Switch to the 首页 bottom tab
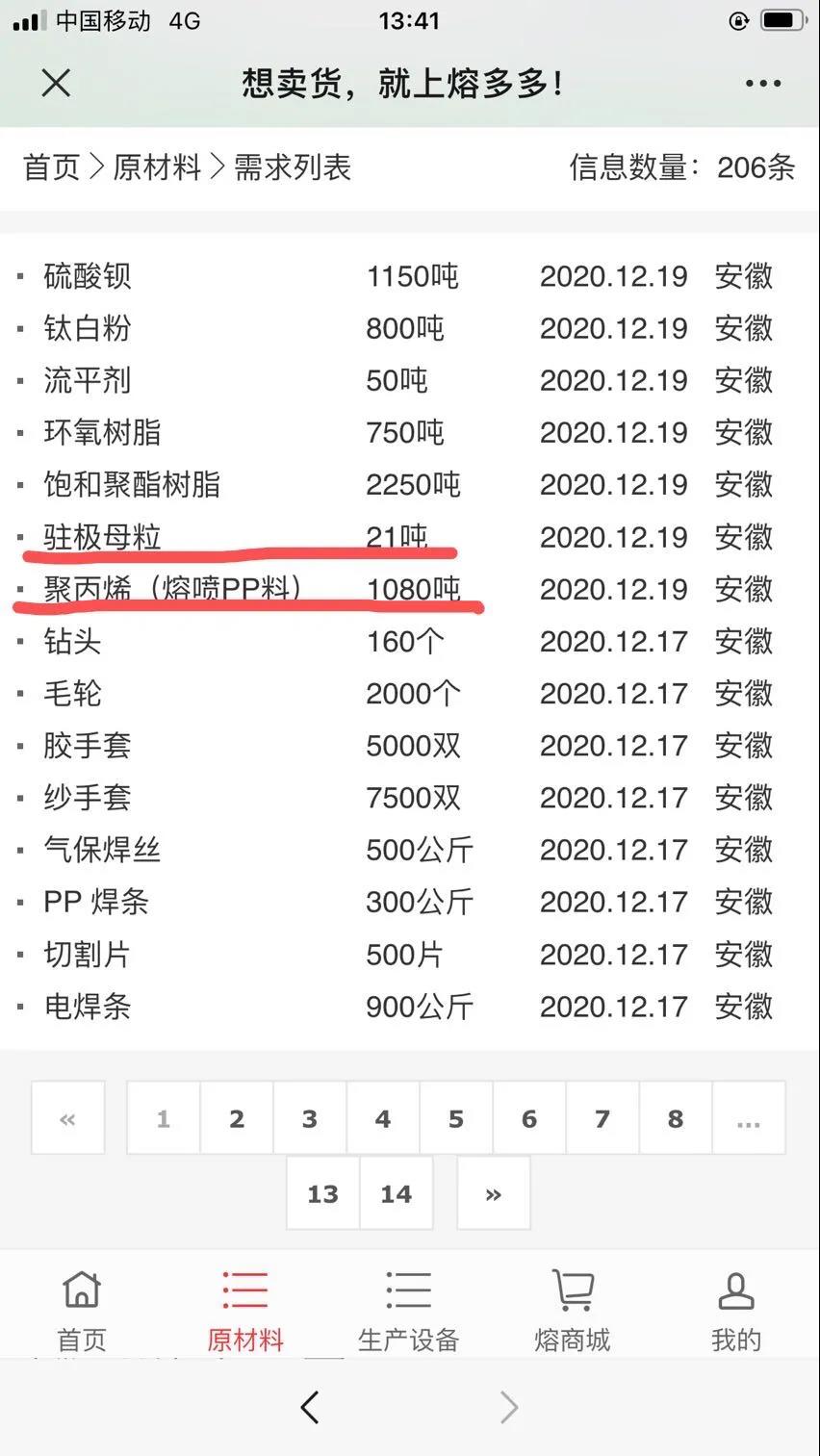820x1456 pixels. point(82,1311)
